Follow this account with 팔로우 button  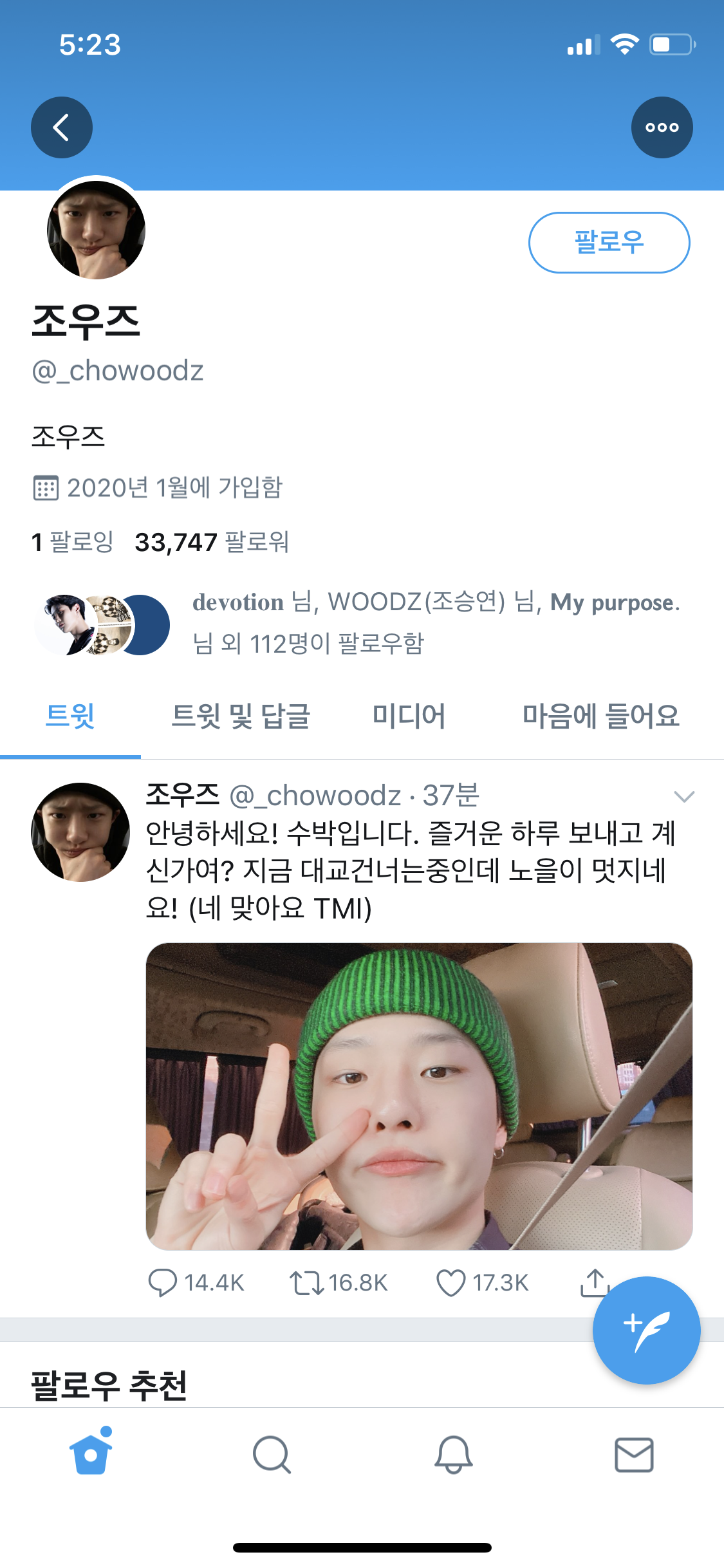click(x=609, y=243)
